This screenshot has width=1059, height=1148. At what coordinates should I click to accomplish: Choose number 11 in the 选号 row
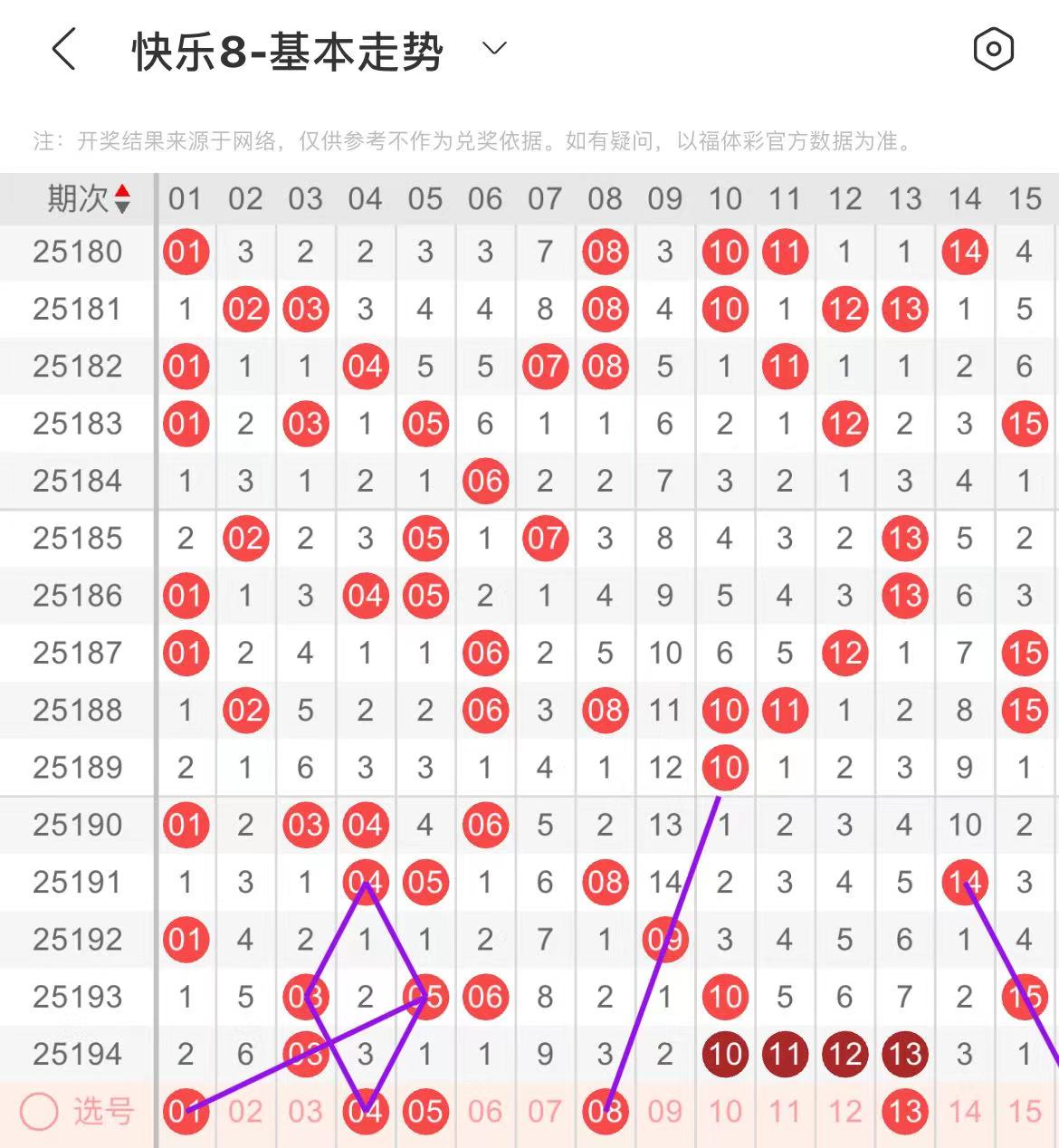click(785, 1112)
